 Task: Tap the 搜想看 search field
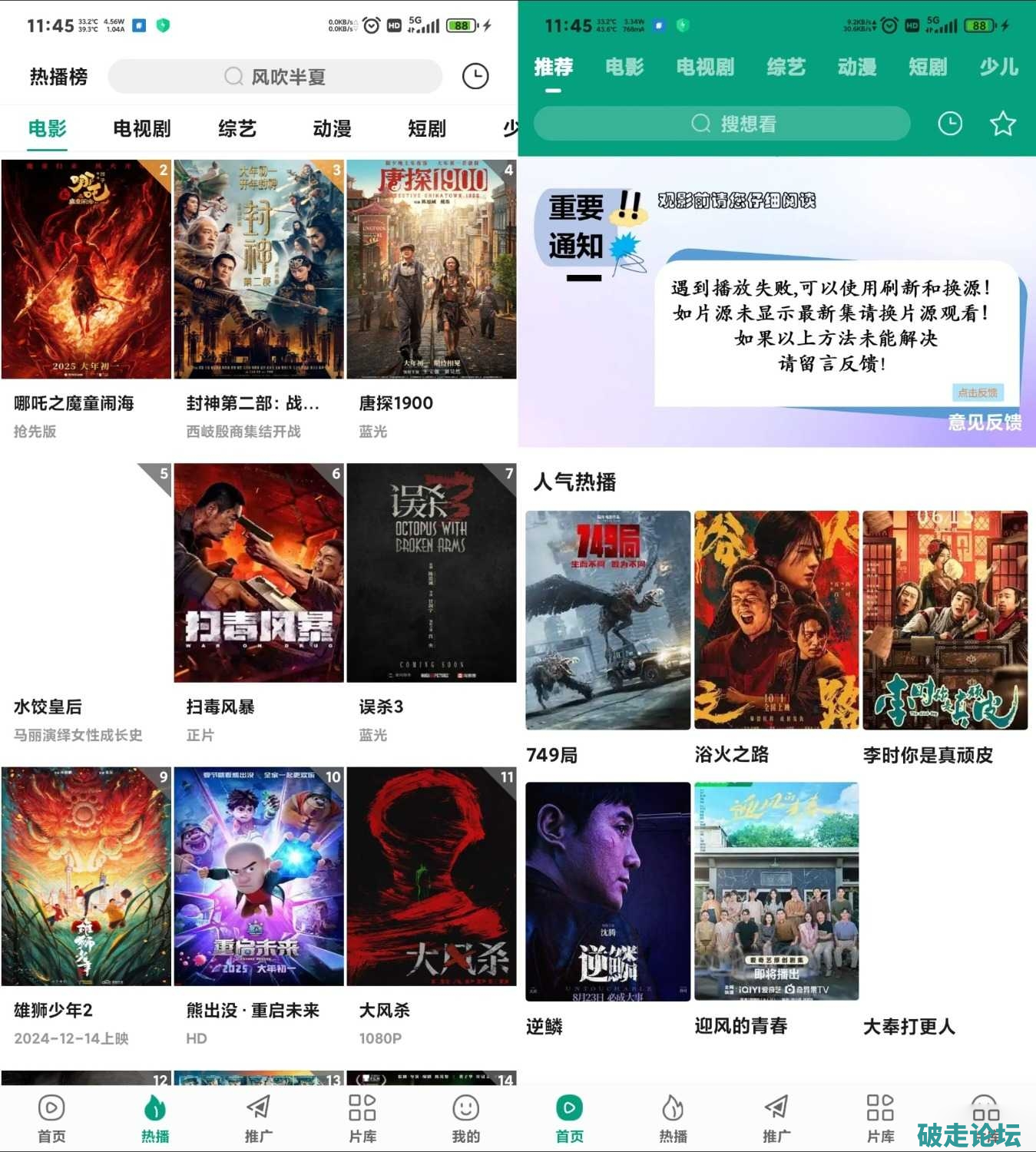[x=722, y=124]
